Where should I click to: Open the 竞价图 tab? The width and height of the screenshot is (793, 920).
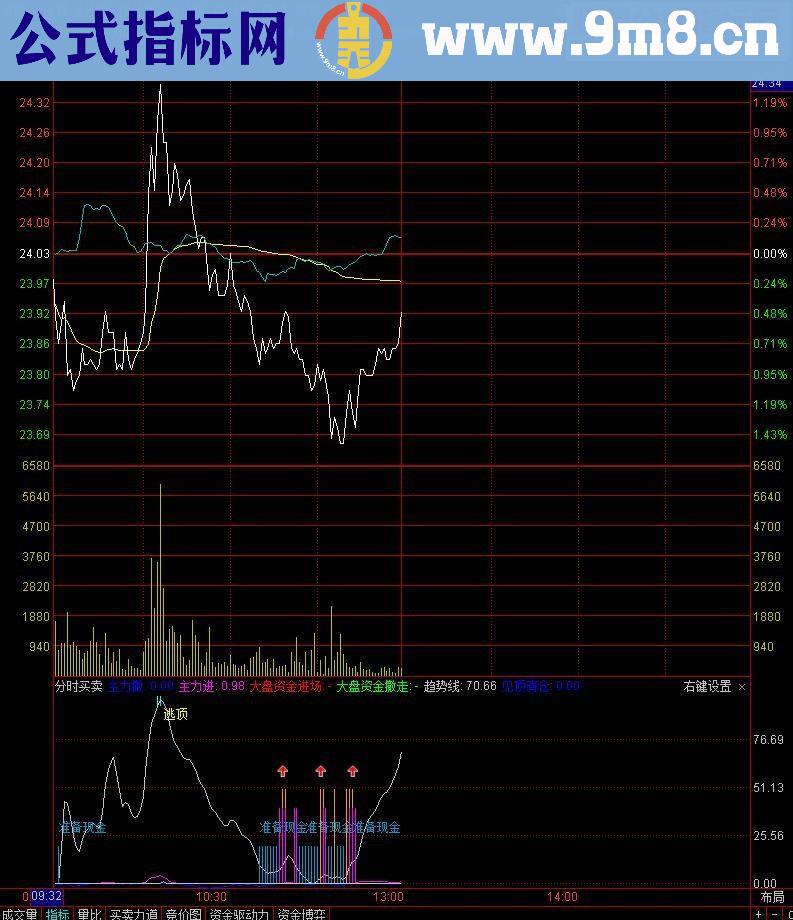tap(183, 913)
